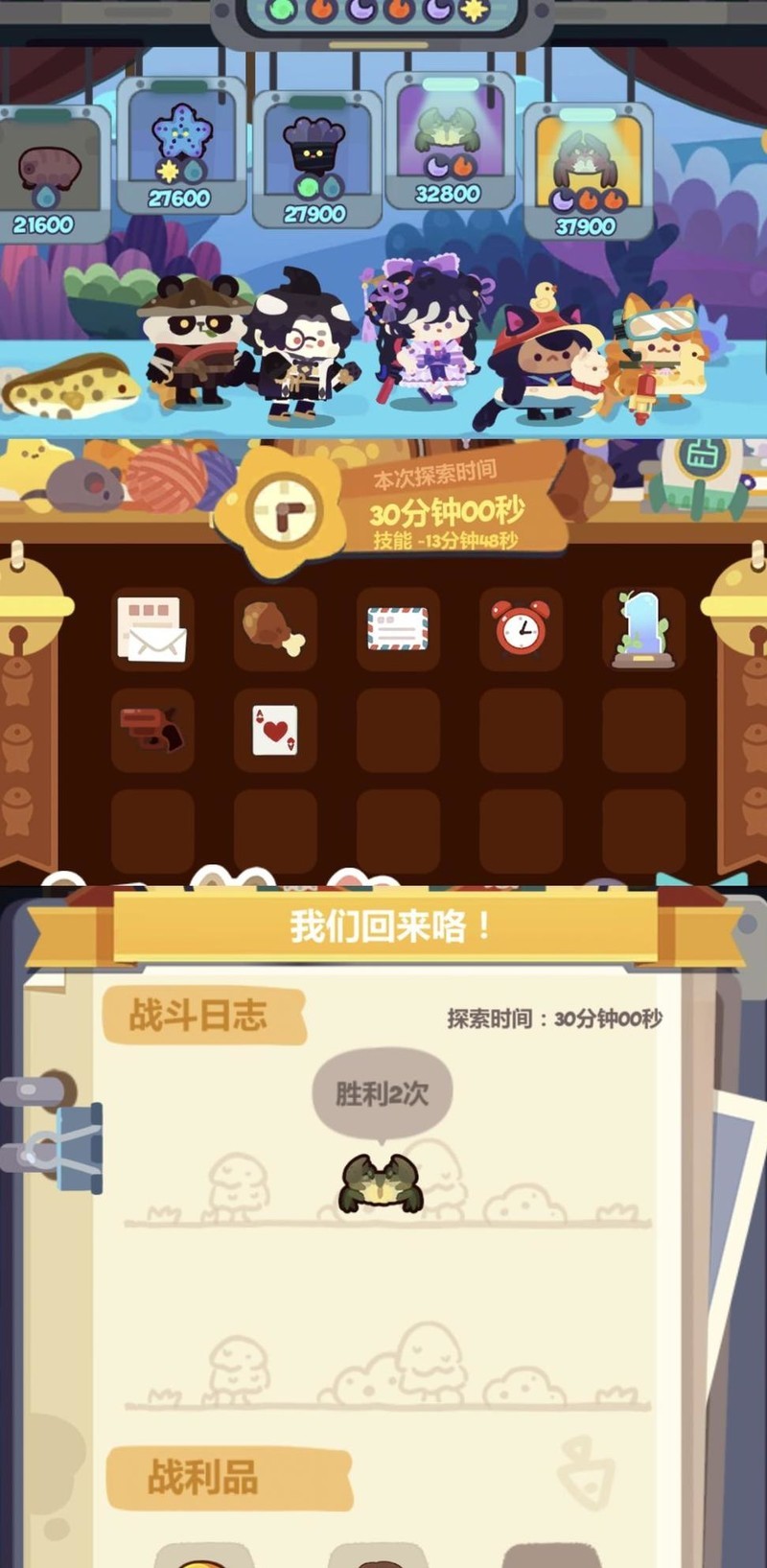767x1568 pixels.
Task: Select the monster card worth 21600
Action: tap(50, 173)
